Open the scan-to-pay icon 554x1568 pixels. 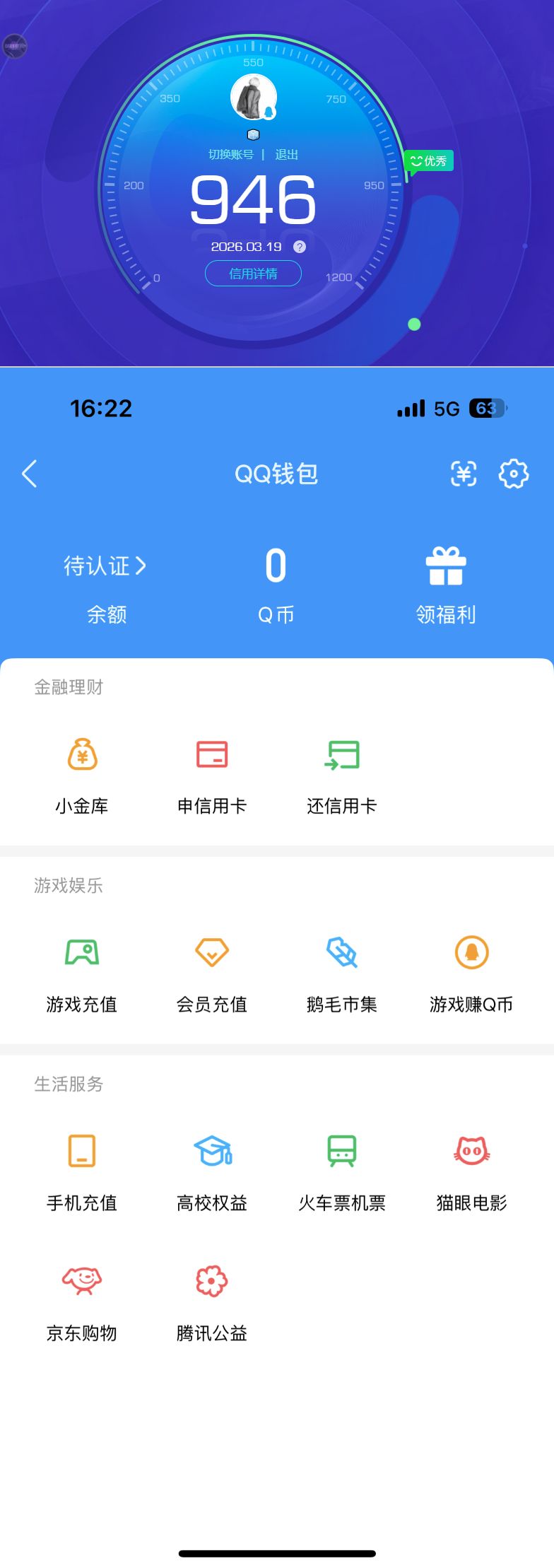pyautogui.click(x=463, y=474)
